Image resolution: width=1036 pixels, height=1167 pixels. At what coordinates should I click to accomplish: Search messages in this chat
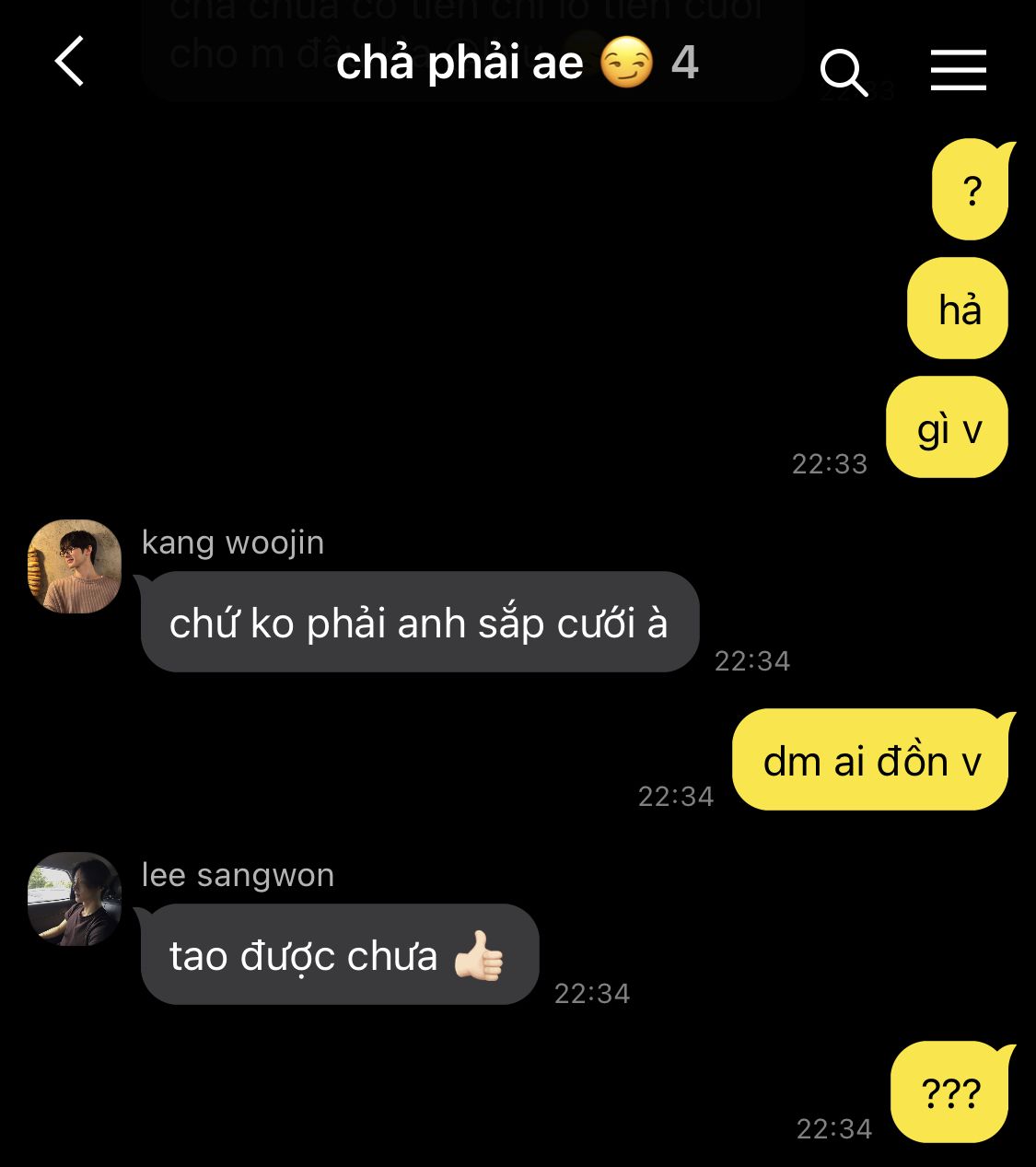click(844, 72)
